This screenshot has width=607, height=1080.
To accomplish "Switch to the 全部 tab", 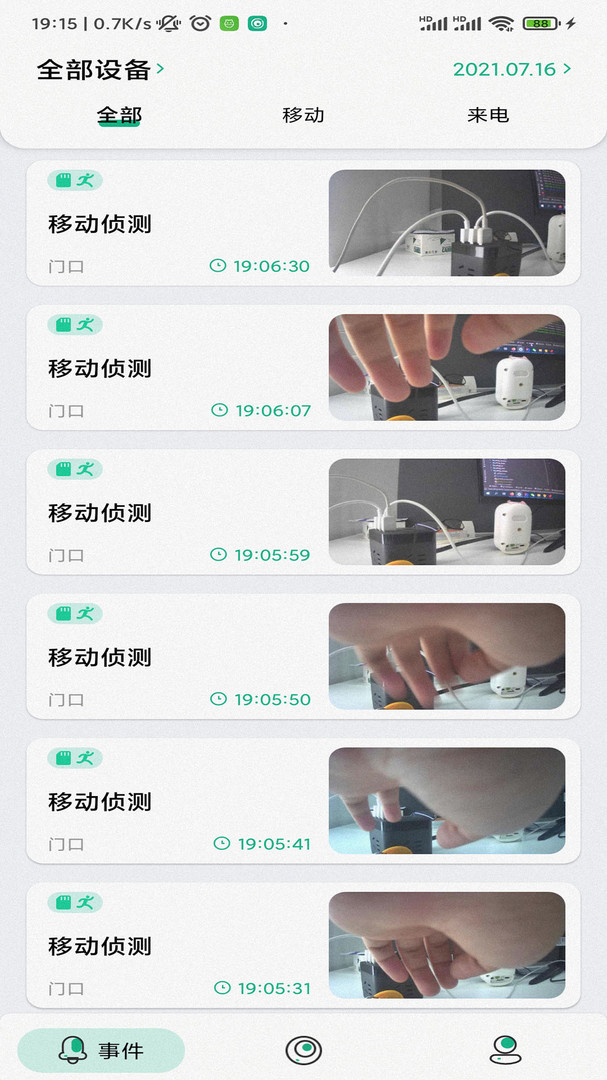I will pos(119,115).
